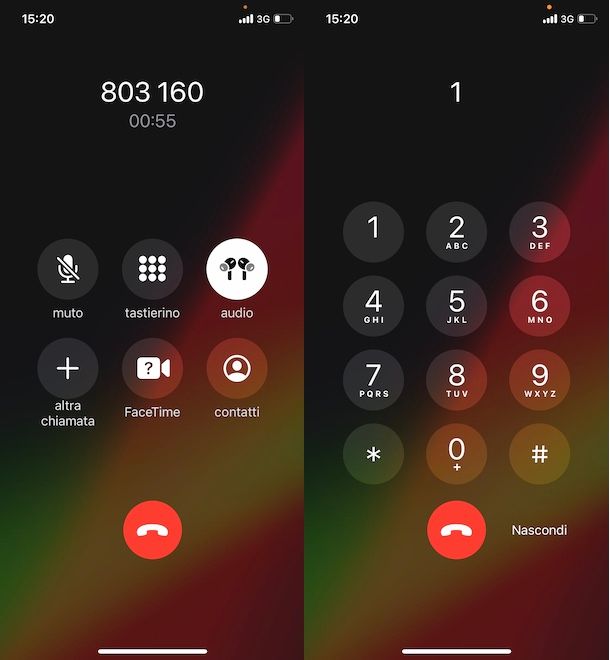Open contatti during the call
Screen dimensions: 610x660
(237, 368)
